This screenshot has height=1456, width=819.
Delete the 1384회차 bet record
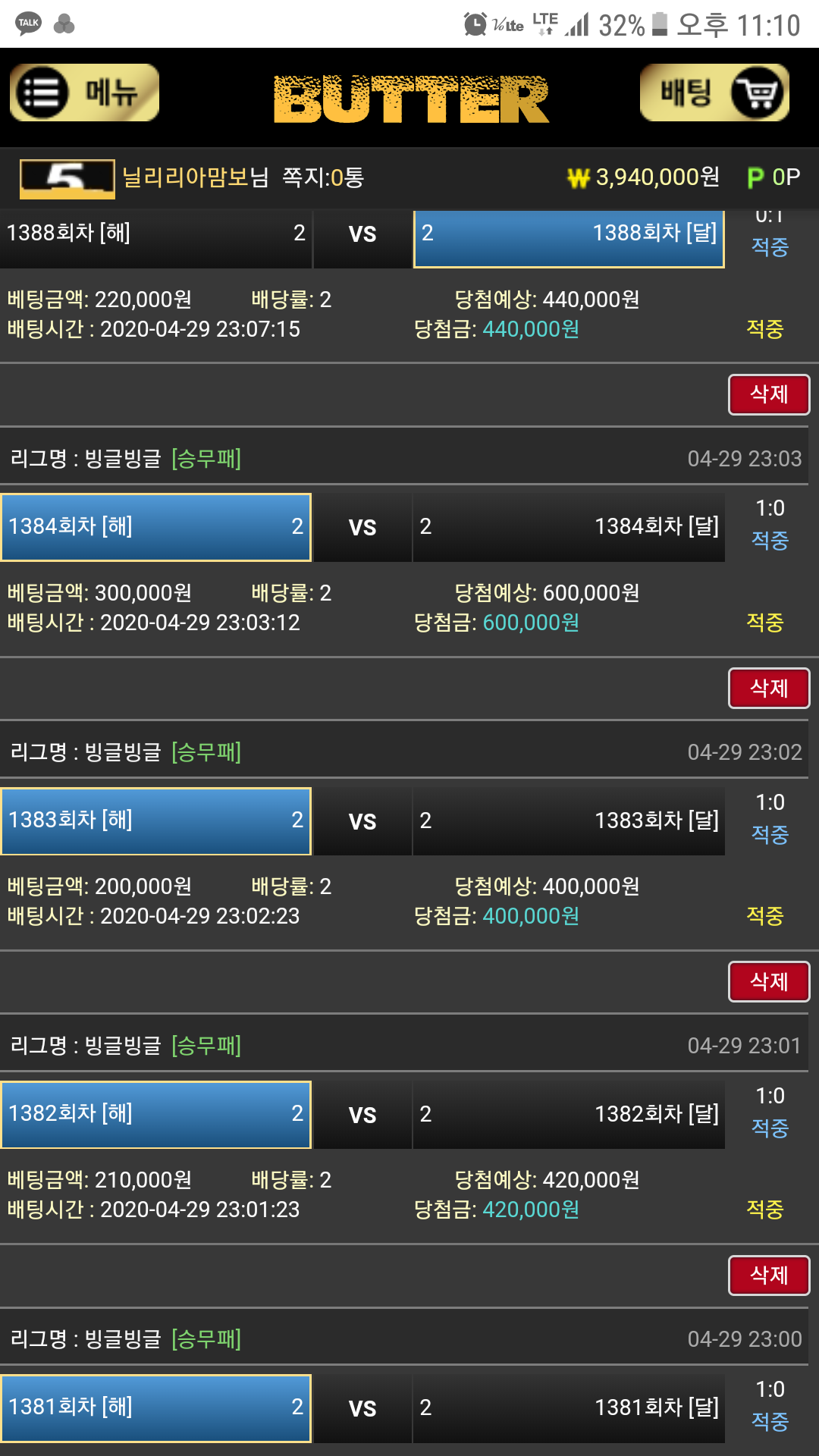tap(768, 688)
